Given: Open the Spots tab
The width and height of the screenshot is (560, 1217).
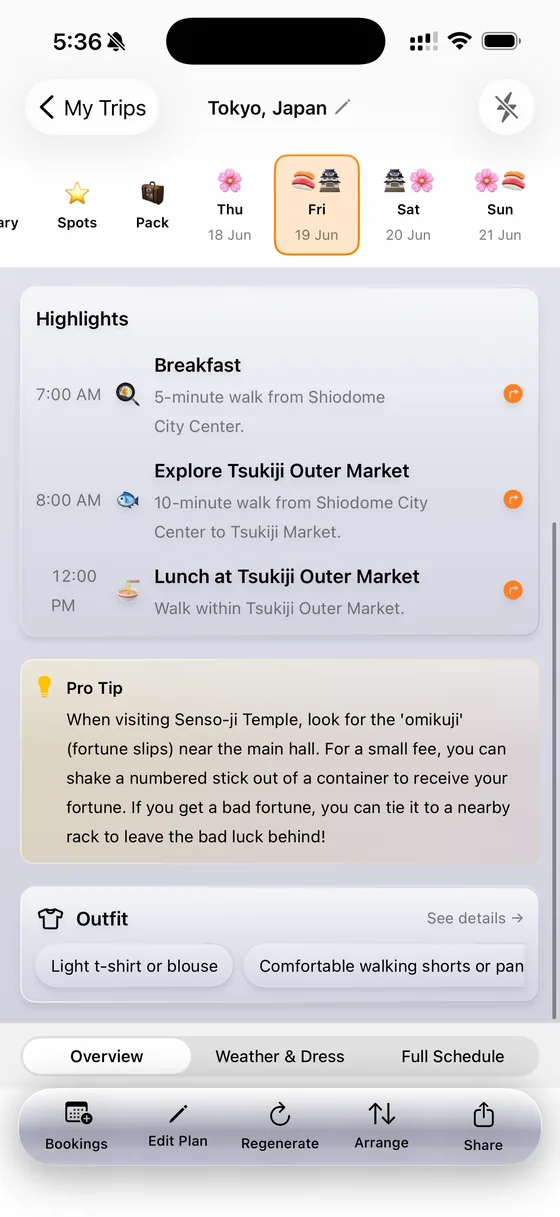Looking at the screenshot, I should (x=77, y=205).
